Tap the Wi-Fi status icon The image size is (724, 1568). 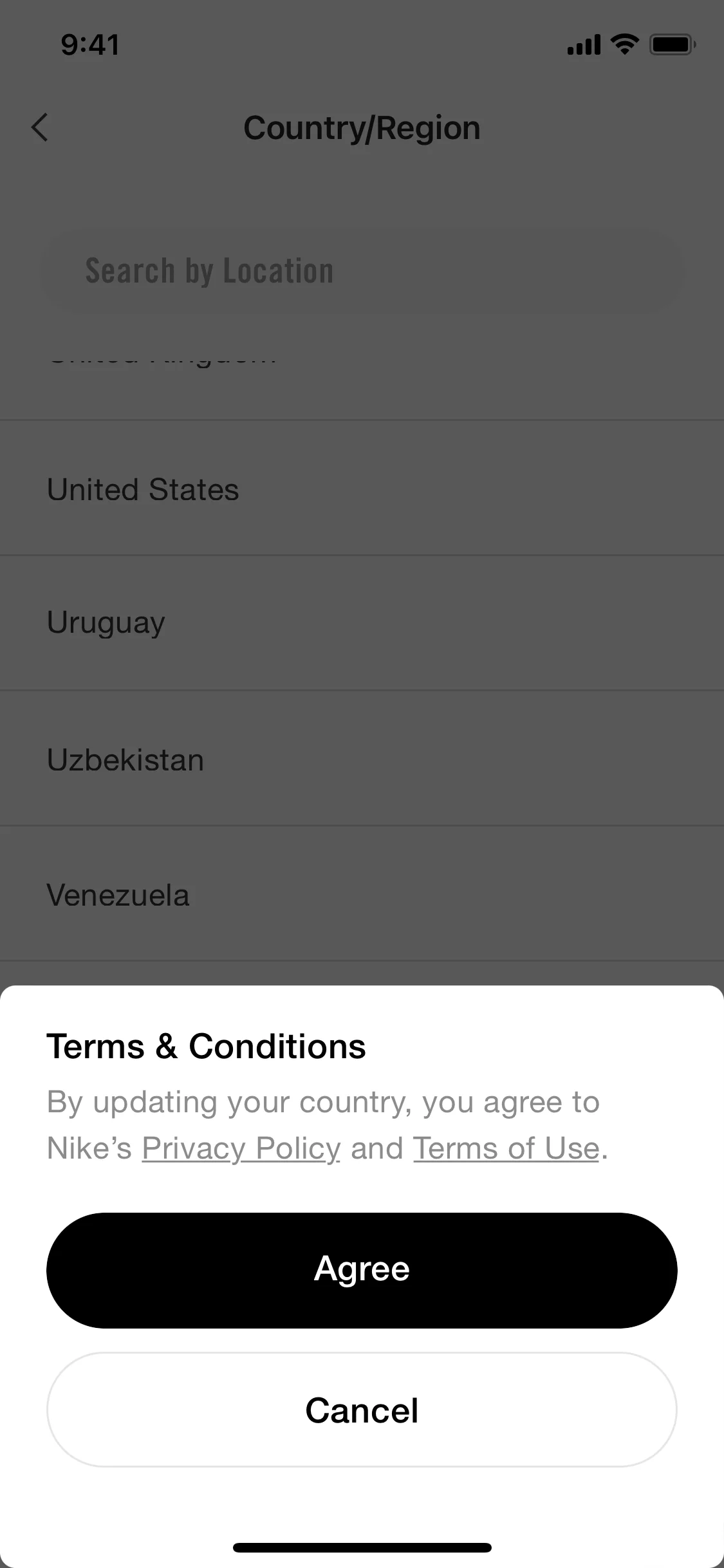click(x=622, y=44)
